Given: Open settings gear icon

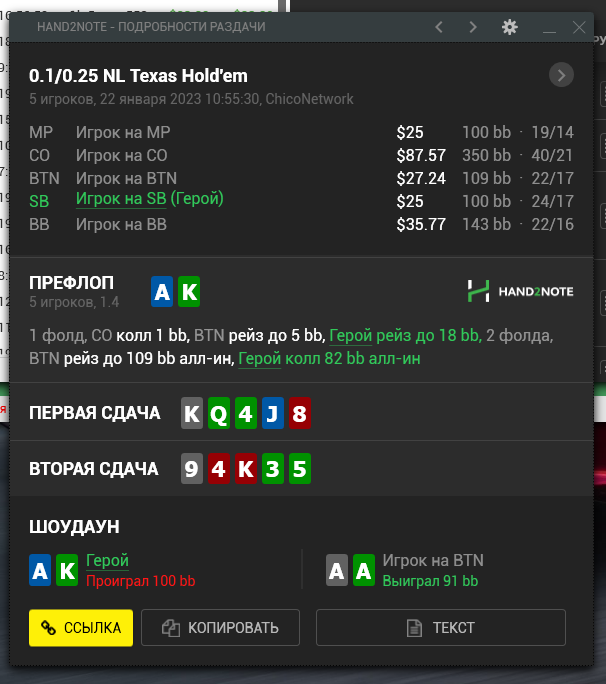Looking at the screenshot, I should pos(510,27).
